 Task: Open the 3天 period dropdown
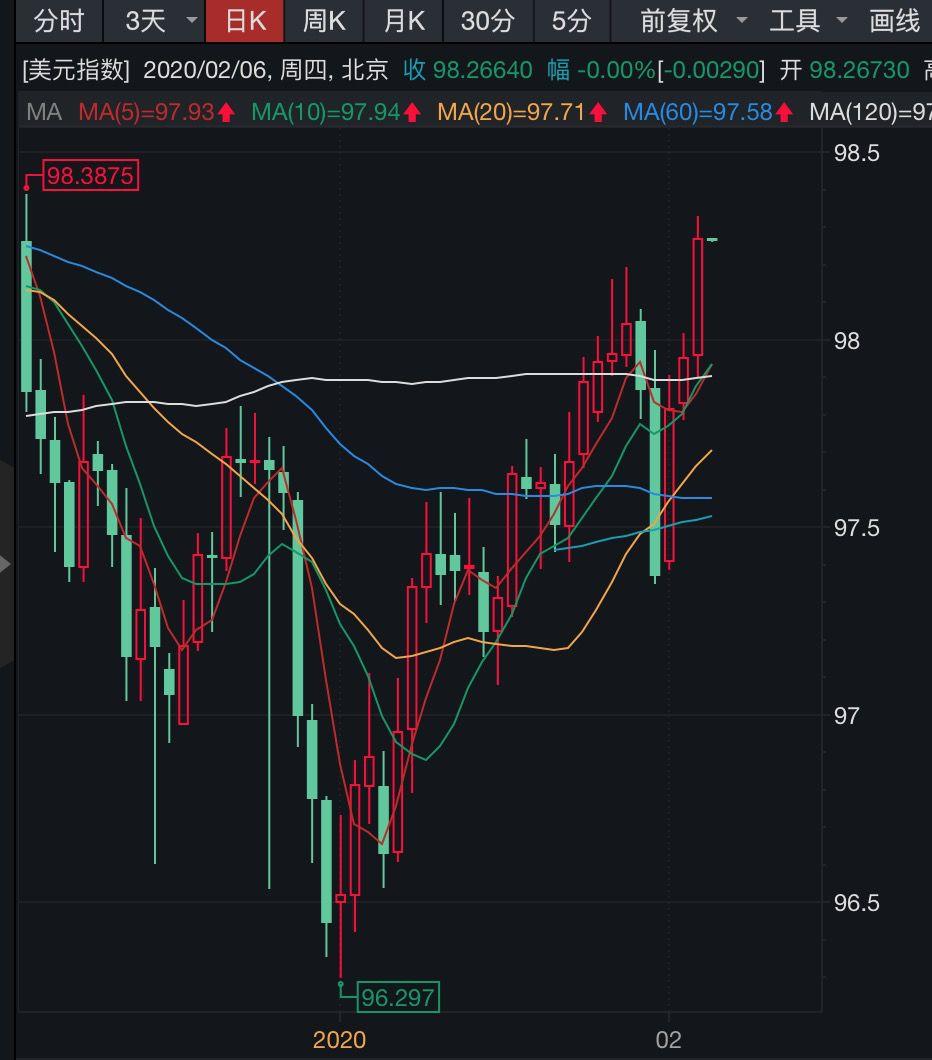[x=160, y=20]
